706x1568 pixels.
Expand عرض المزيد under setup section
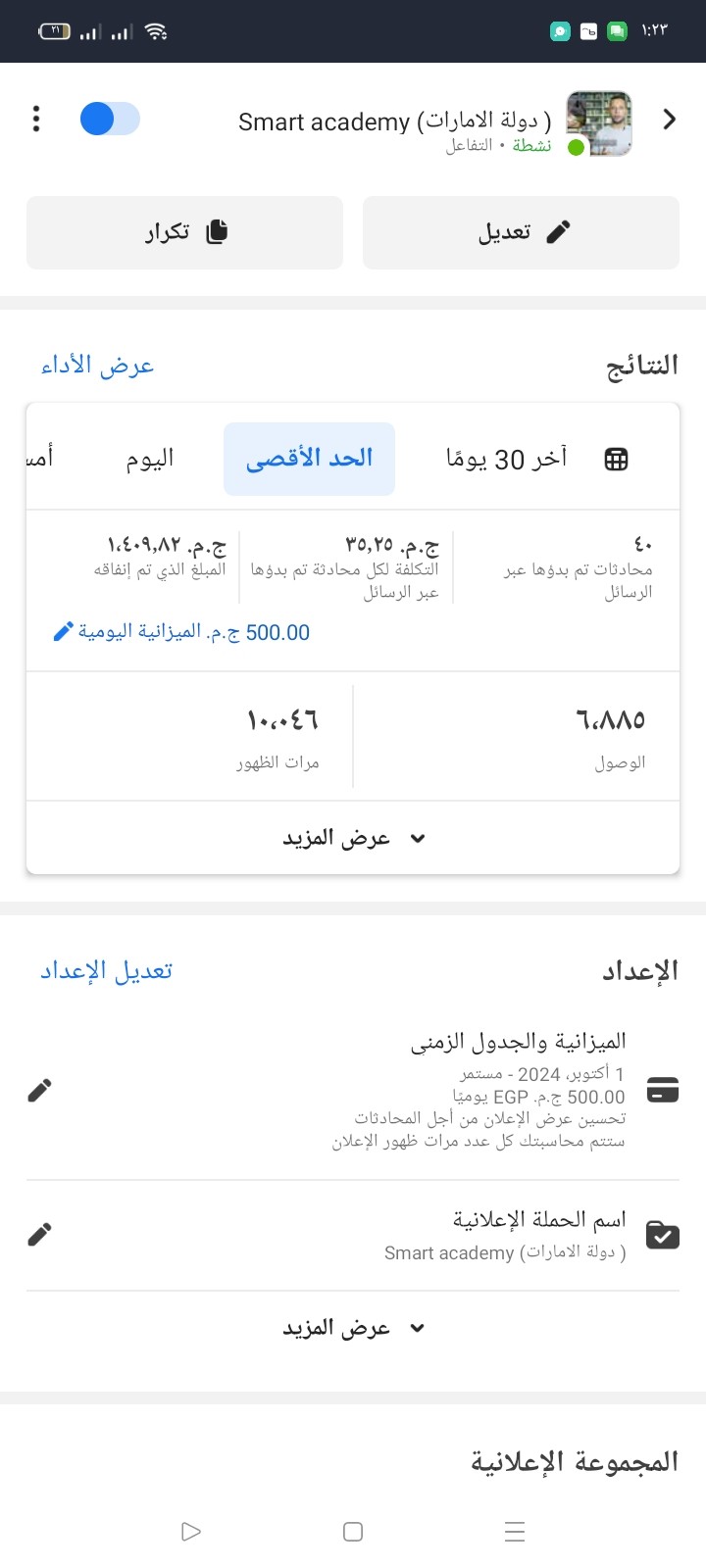[x=353, y=1328]
